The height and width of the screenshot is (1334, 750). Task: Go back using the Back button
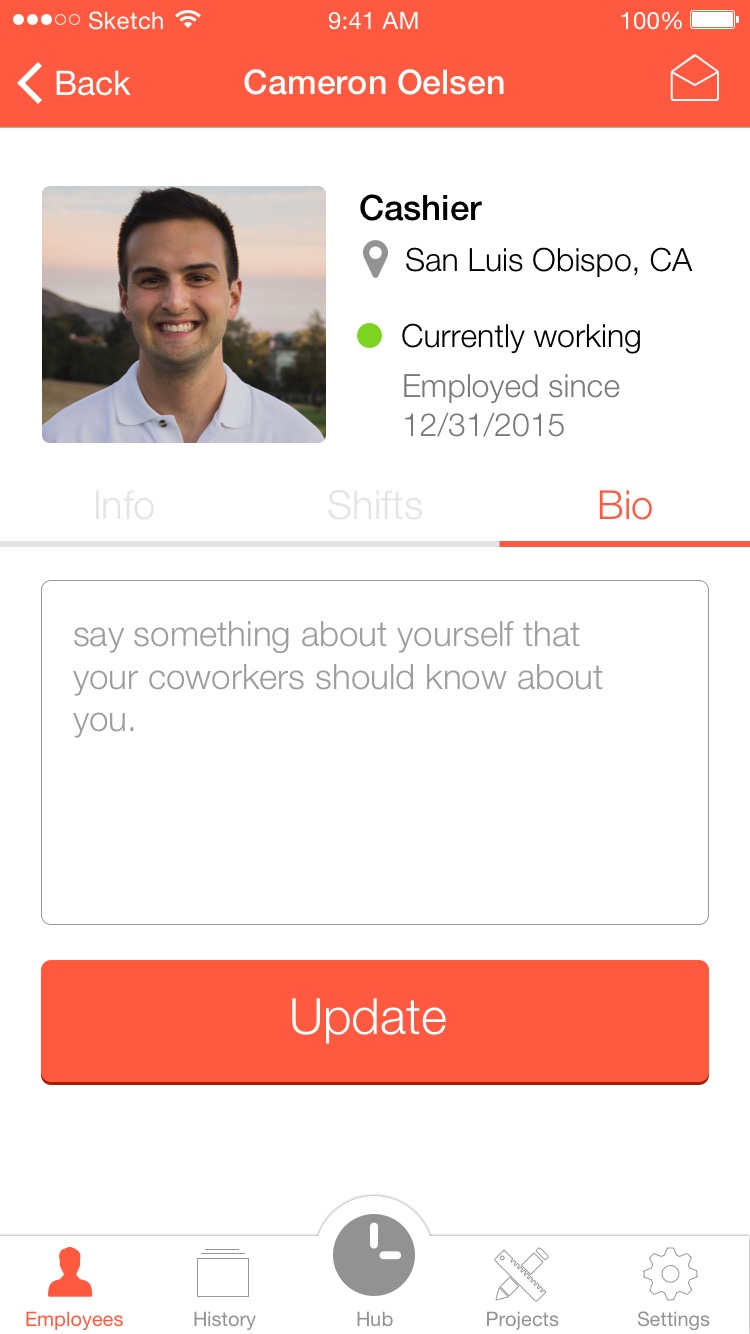74,83
